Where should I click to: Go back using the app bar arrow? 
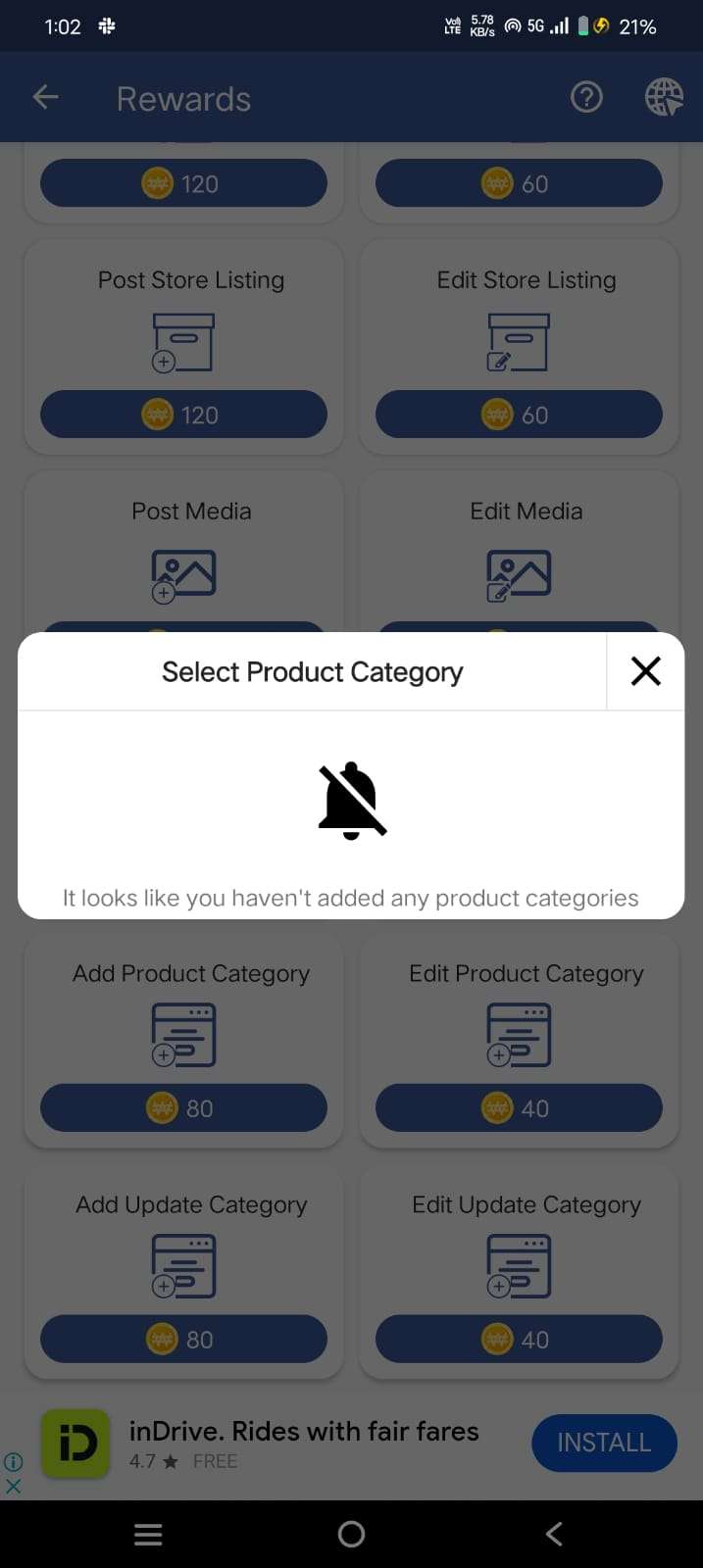click(x=46, y=97)
